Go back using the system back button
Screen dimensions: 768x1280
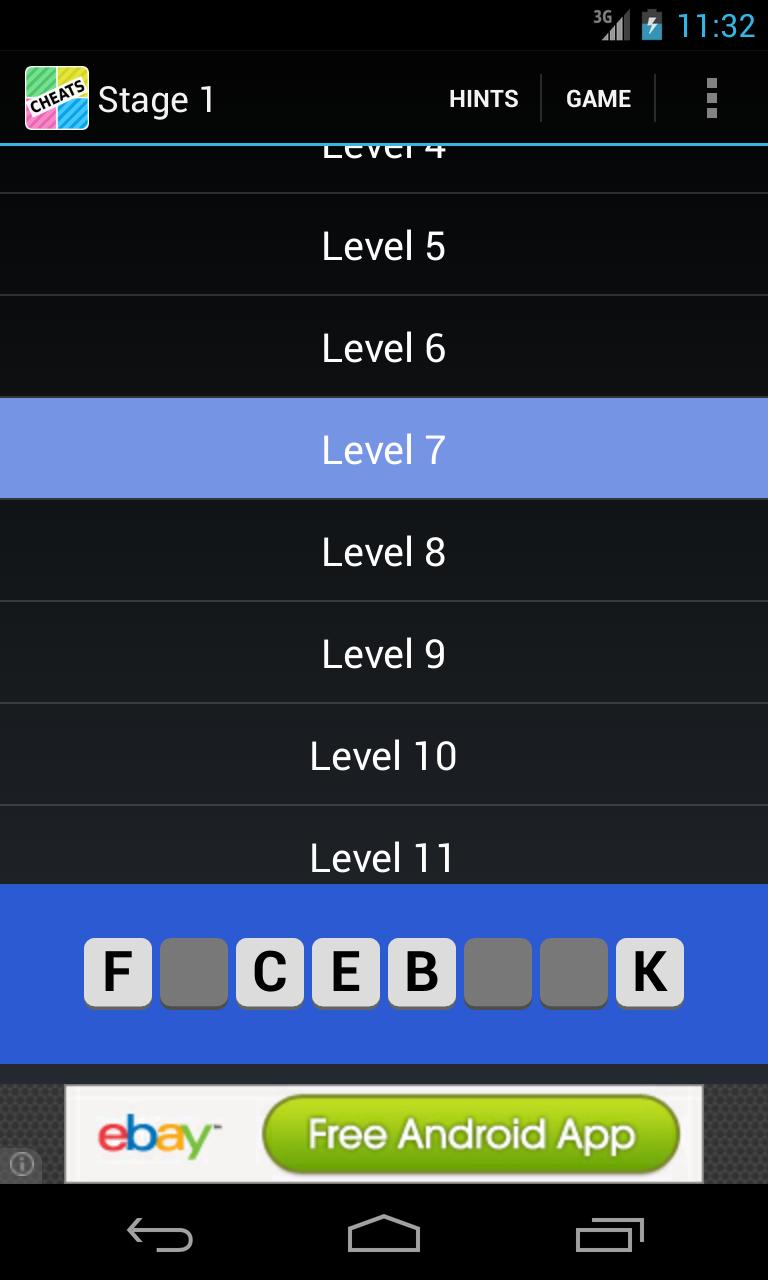coord(159,1235)
